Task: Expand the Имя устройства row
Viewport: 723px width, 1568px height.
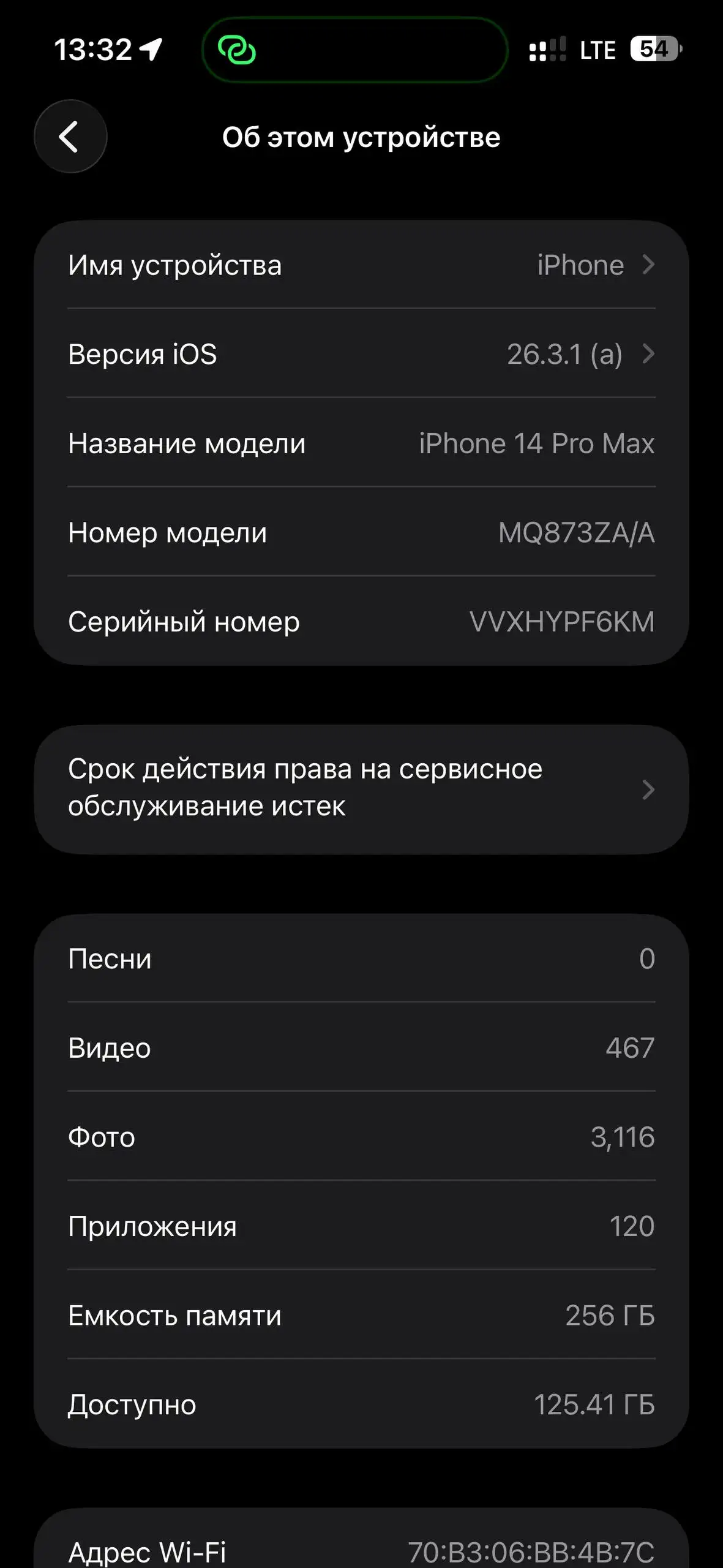Action: (x=361, y=265)
